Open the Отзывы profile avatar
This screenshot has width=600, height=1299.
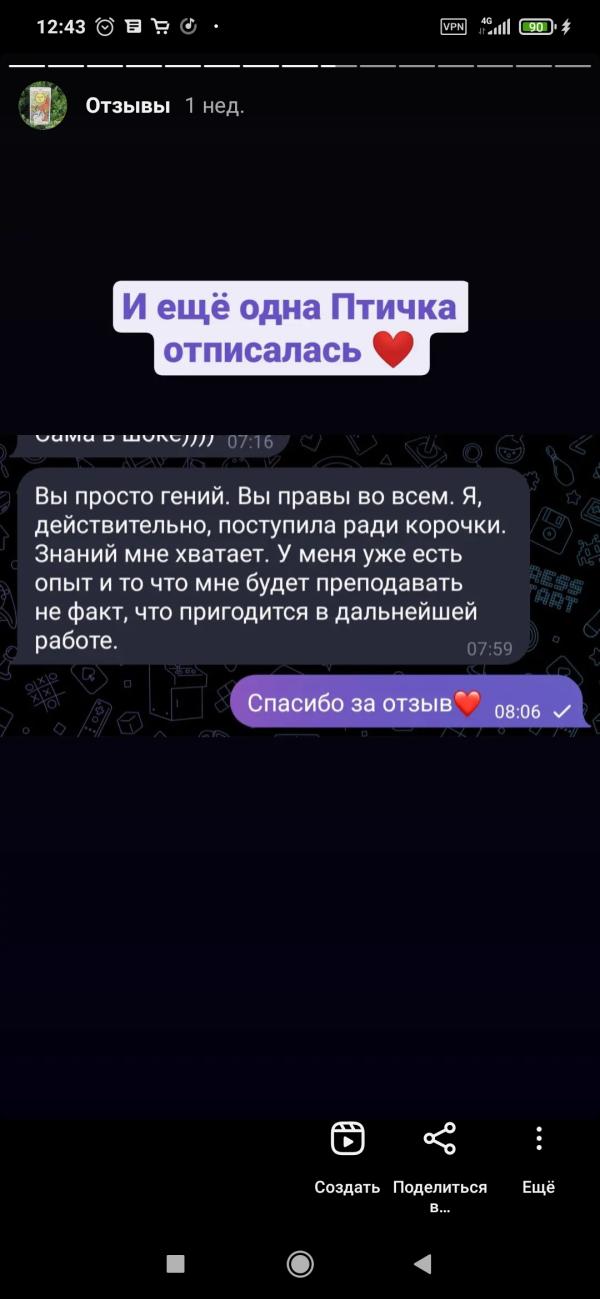tap(43, 106)
